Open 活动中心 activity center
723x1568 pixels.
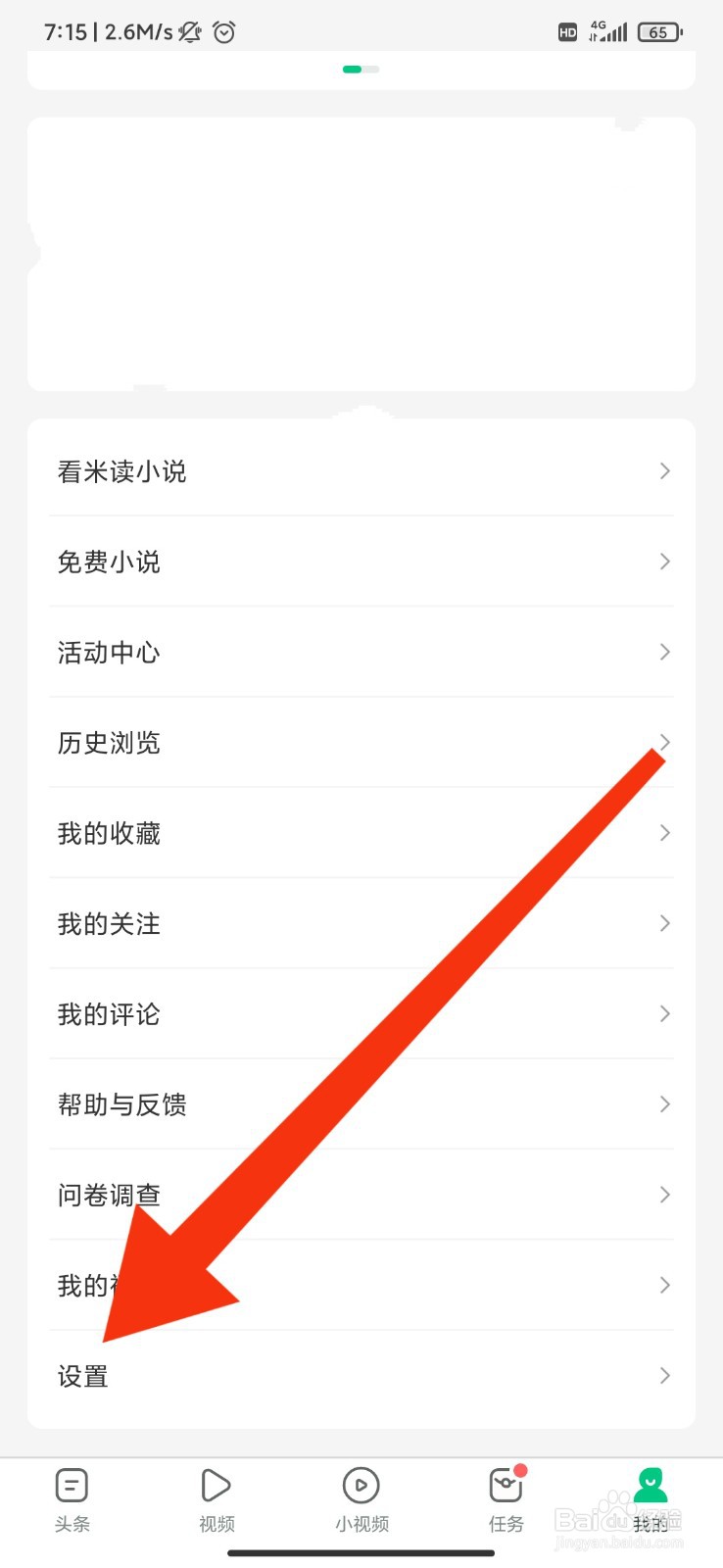click(x=108, y=652)
